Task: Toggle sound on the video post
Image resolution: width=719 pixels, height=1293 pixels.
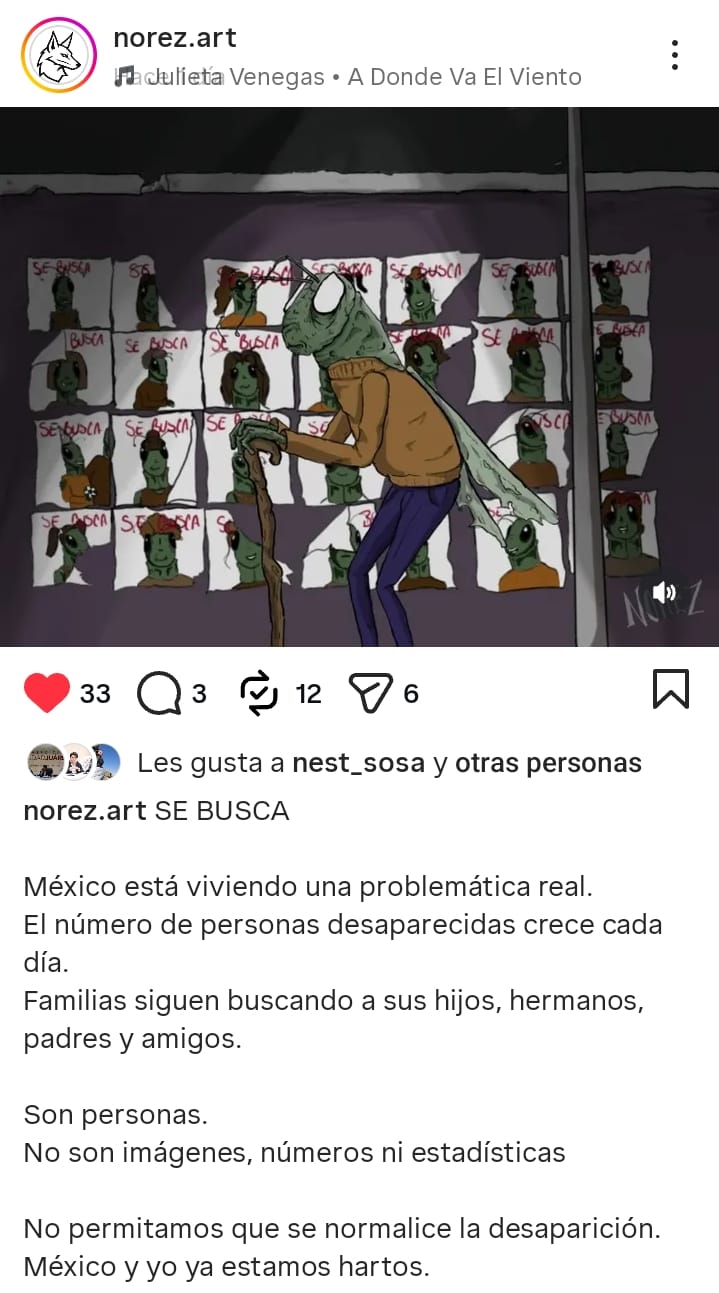Action: click(663, 592)
